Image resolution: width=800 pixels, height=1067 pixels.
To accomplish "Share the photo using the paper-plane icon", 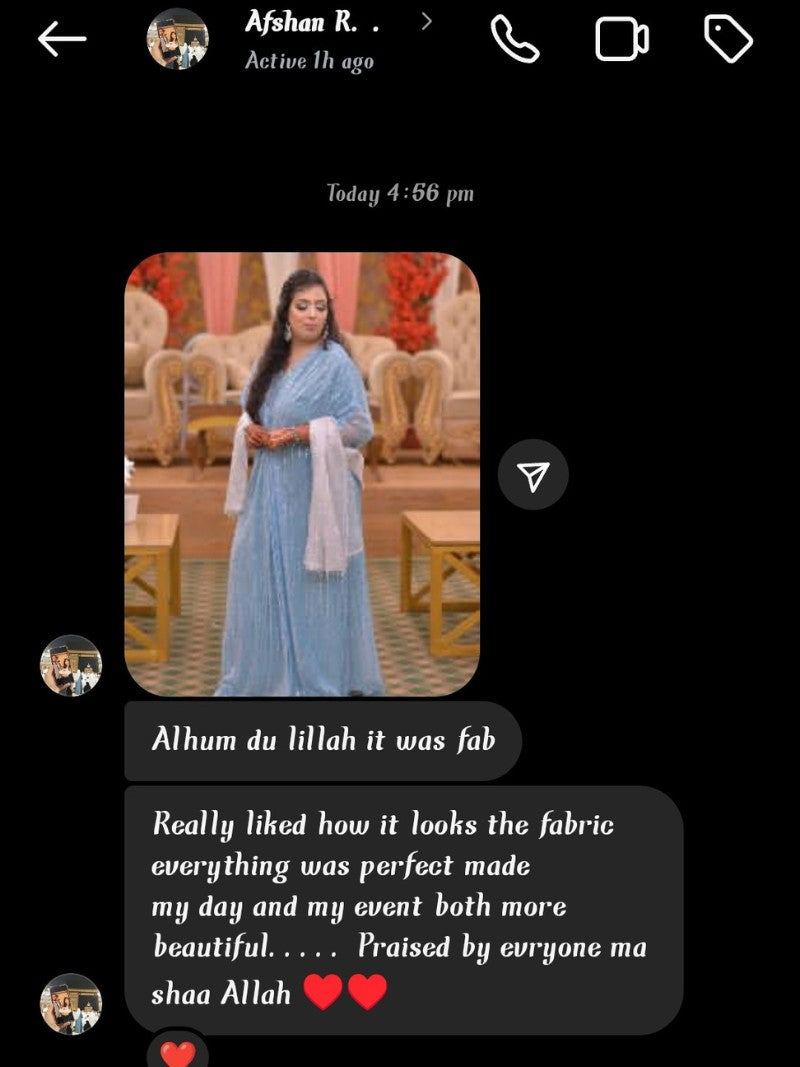I will pyautogui.click(x=533, y=475).
